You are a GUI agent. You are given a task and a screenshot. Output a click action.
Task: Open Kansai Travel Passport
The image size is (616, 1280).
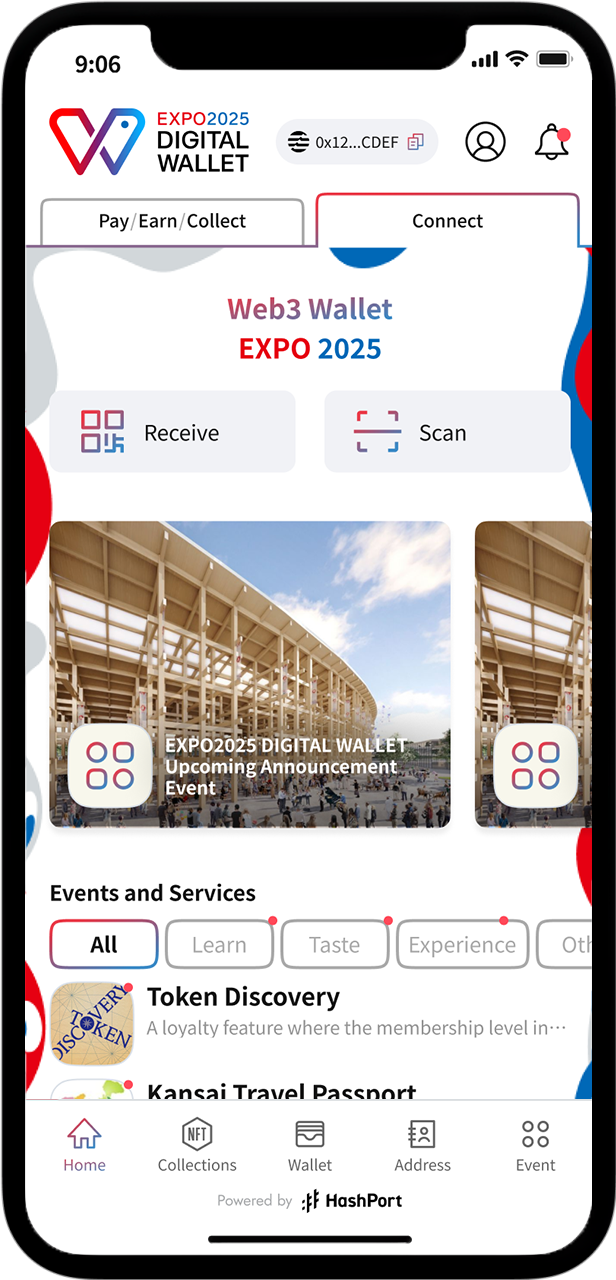(280, 1090)
